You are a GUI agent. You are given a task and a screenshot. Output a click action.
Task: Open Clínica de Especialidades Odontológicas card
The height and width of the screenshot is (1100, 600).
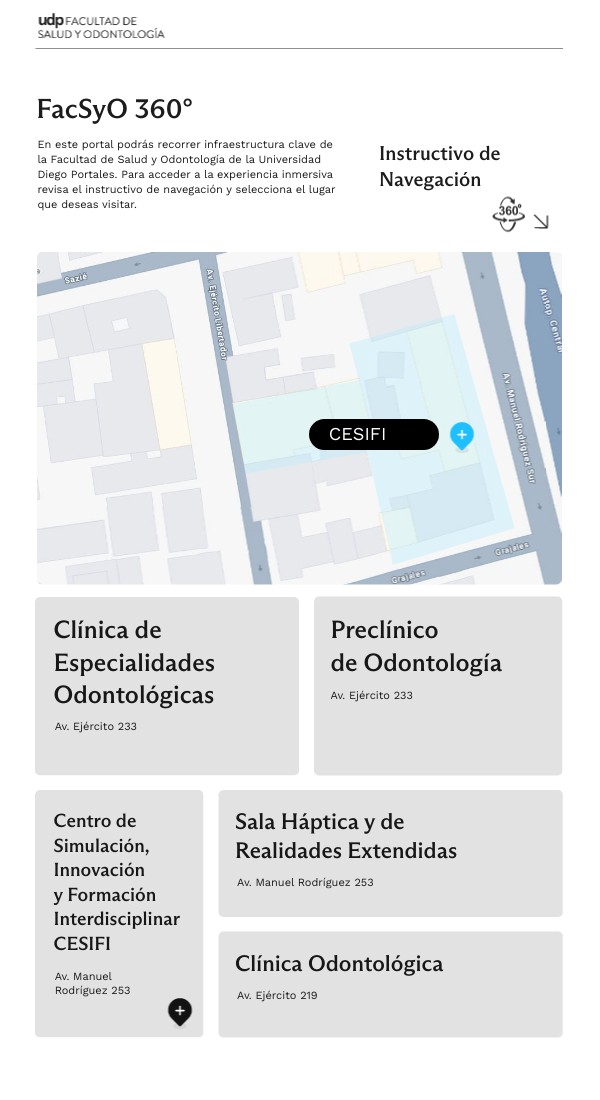click(x=167, y=685)
